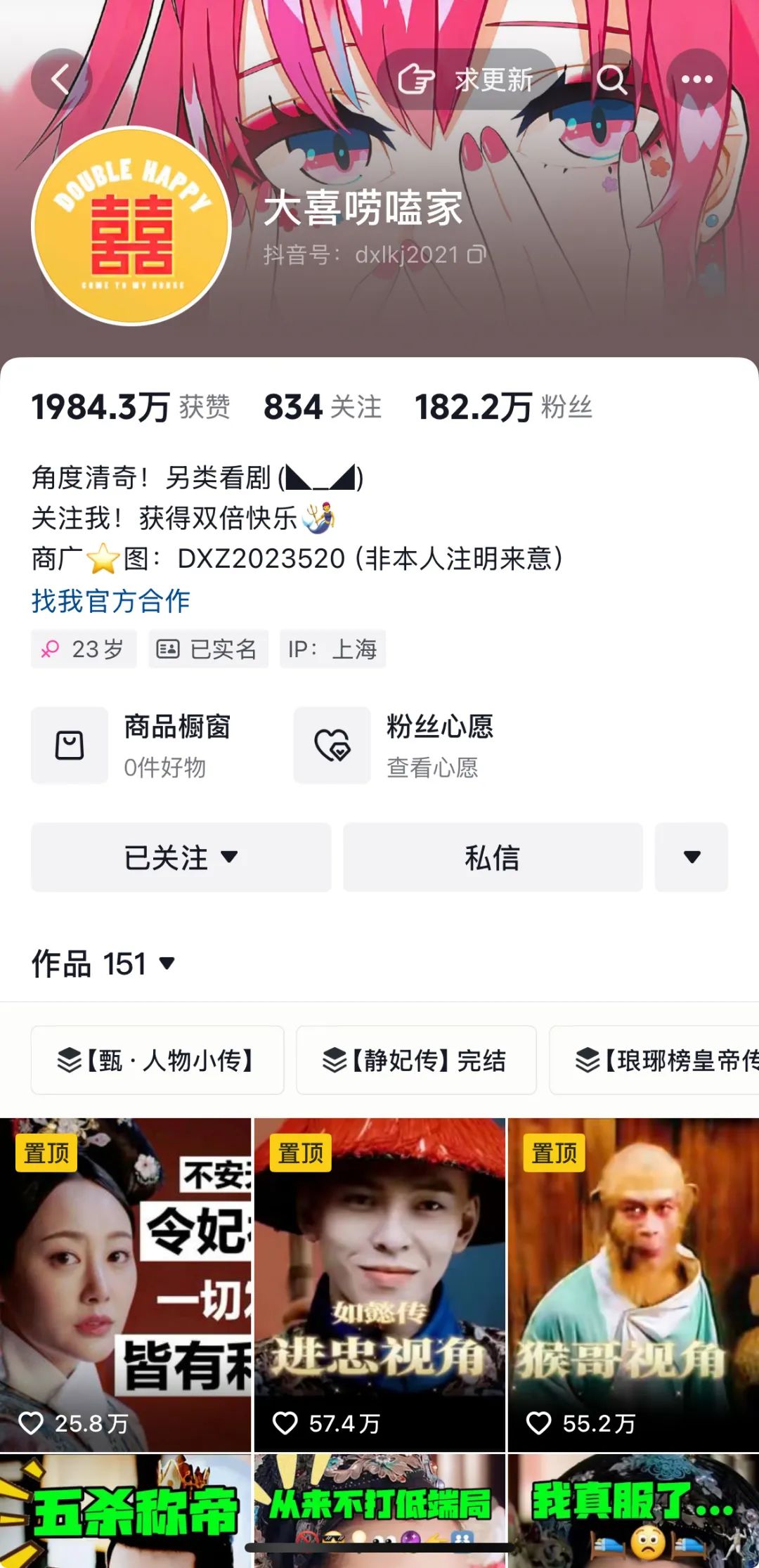The width and height of the screenshot is (759, 1568).
Task: Open the three-dot overflow menu
Action: click(696, 79)
